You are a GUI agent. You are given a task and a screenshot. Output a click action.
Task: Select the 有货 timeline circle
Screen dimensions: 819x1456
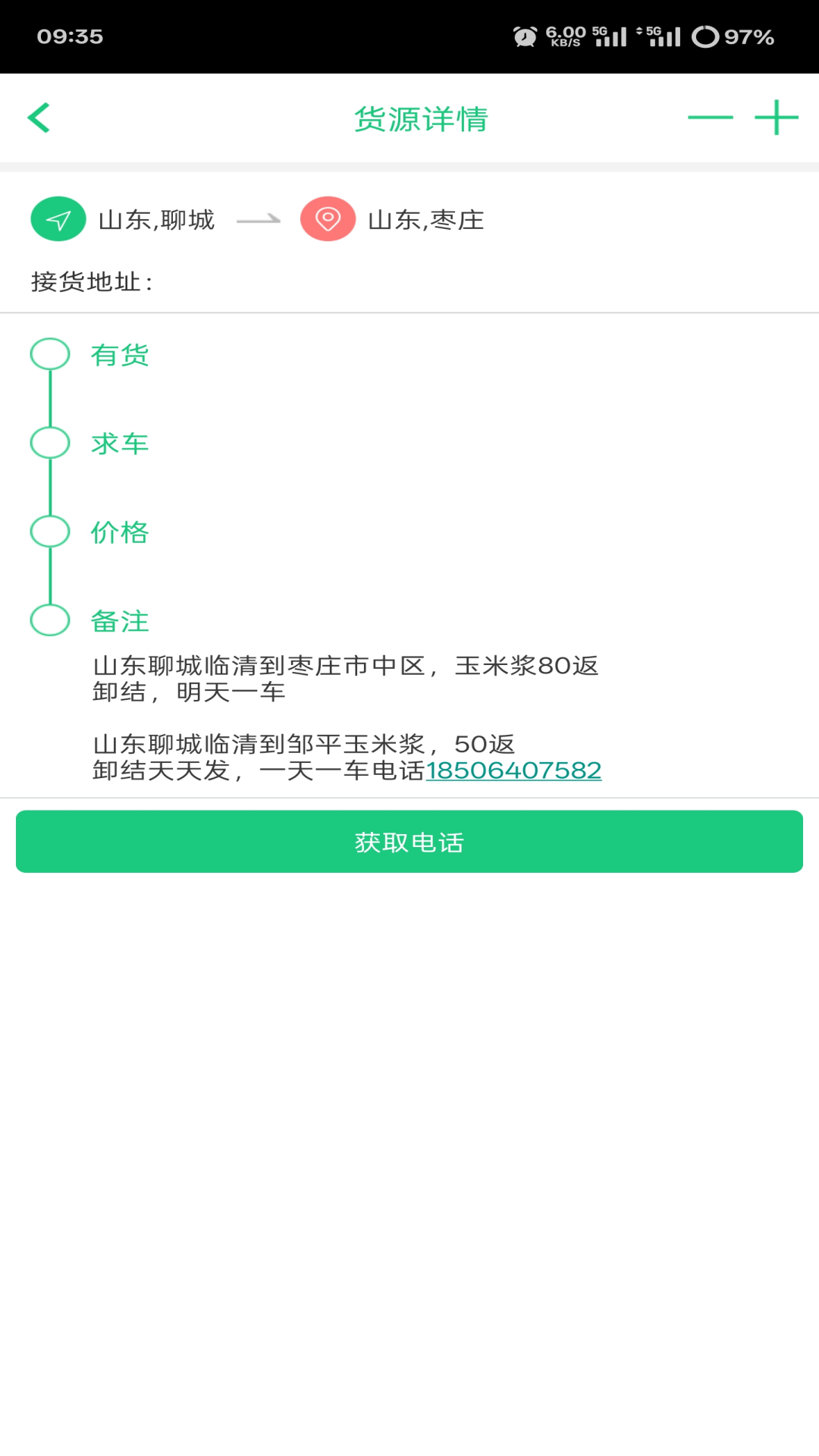pyautogui.click(x=49, y=353)
